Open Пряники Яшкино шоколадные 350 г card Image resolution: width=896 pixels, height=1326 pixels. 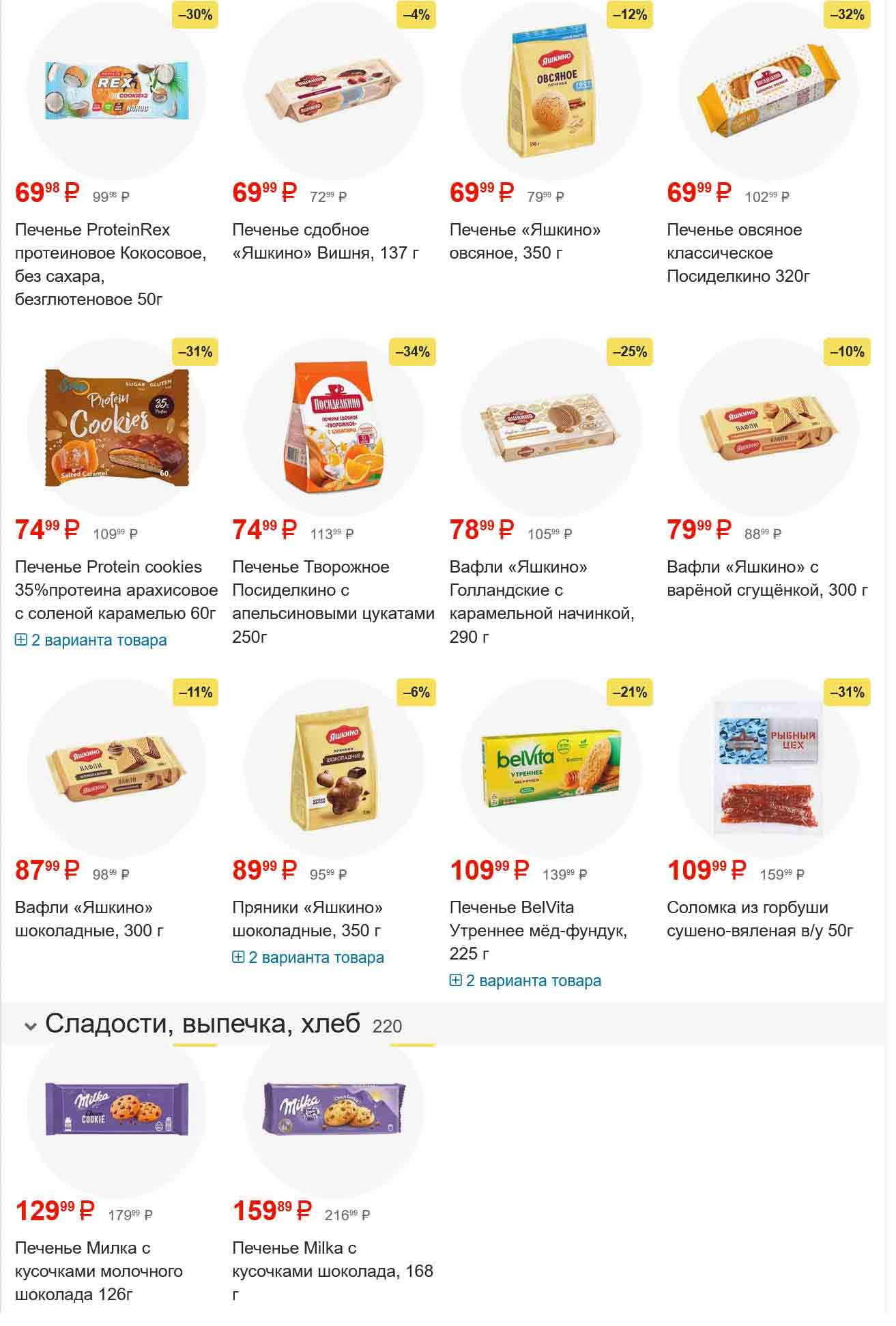click(334, 768)
